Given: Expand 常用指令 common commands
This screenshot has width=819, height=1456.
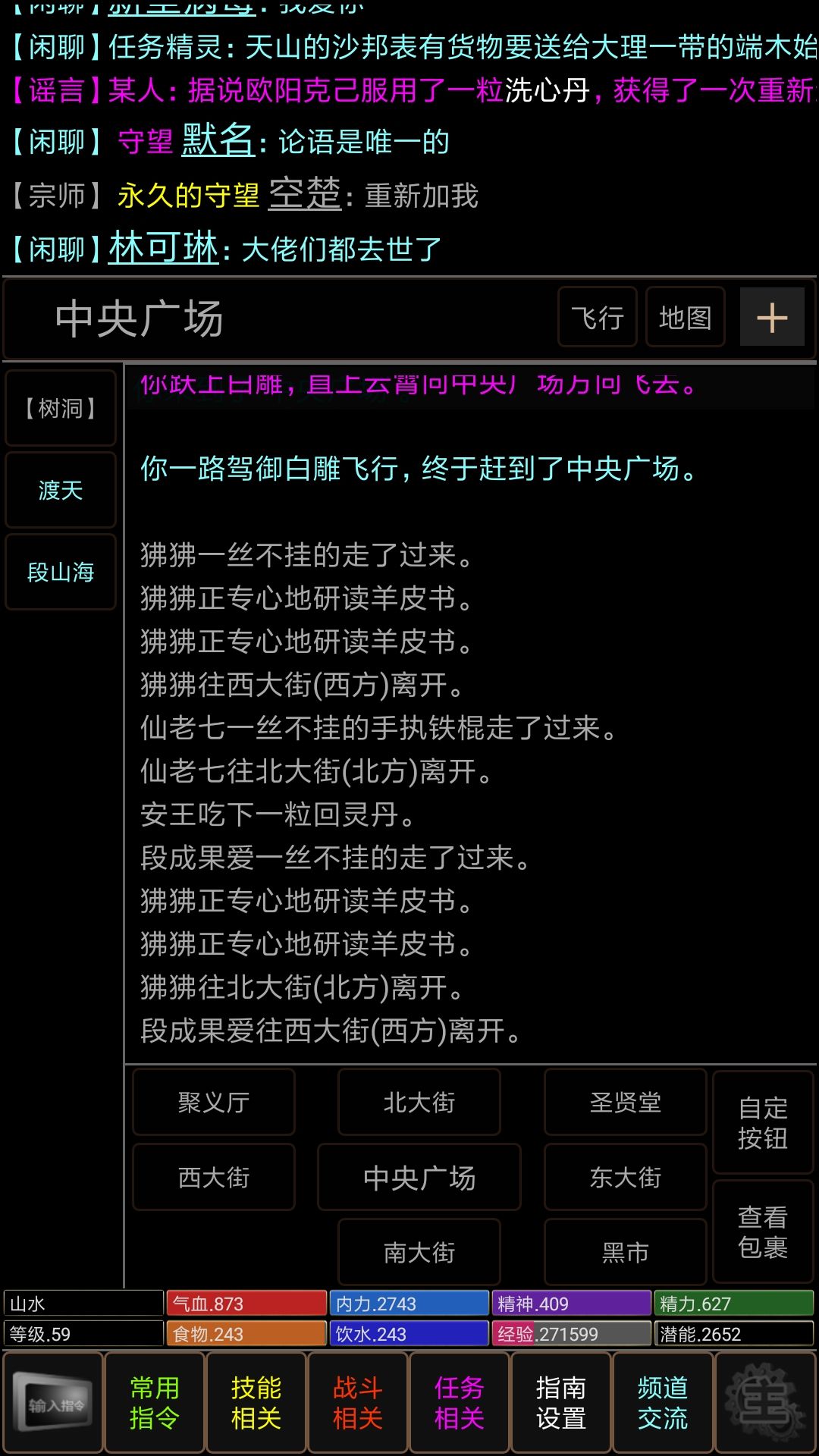Looking at the screenshot, I should pos(154,1401).
